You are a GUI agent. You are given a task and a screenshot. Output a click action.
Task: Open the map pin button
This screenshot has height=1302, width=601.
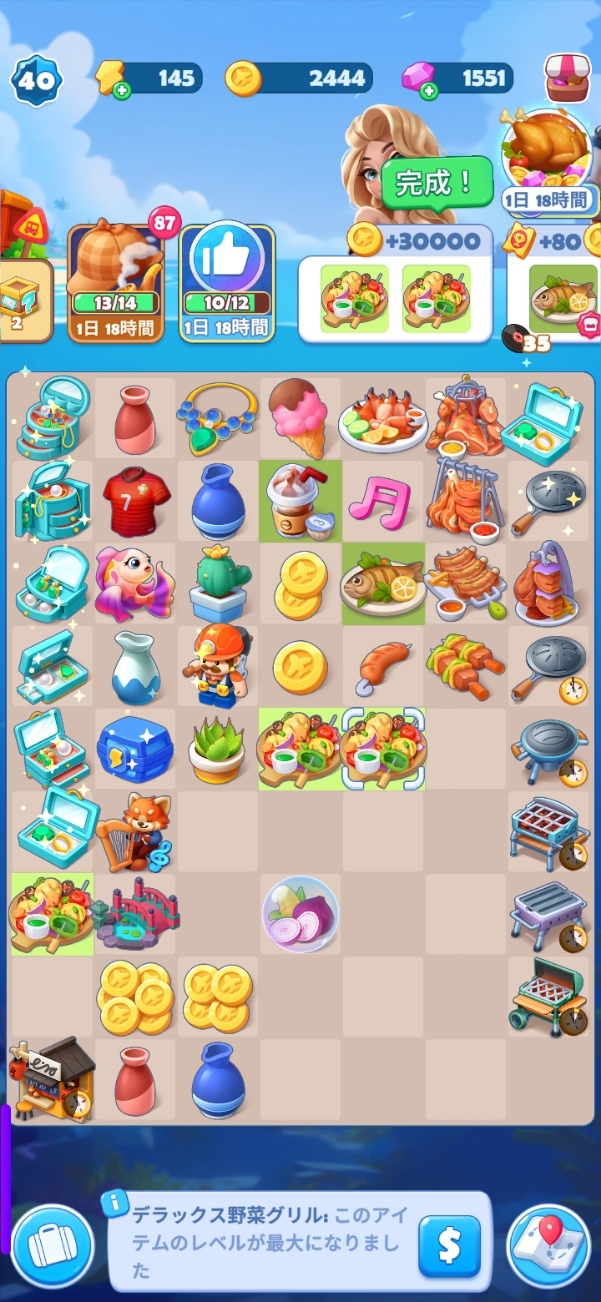(548, 1248)
